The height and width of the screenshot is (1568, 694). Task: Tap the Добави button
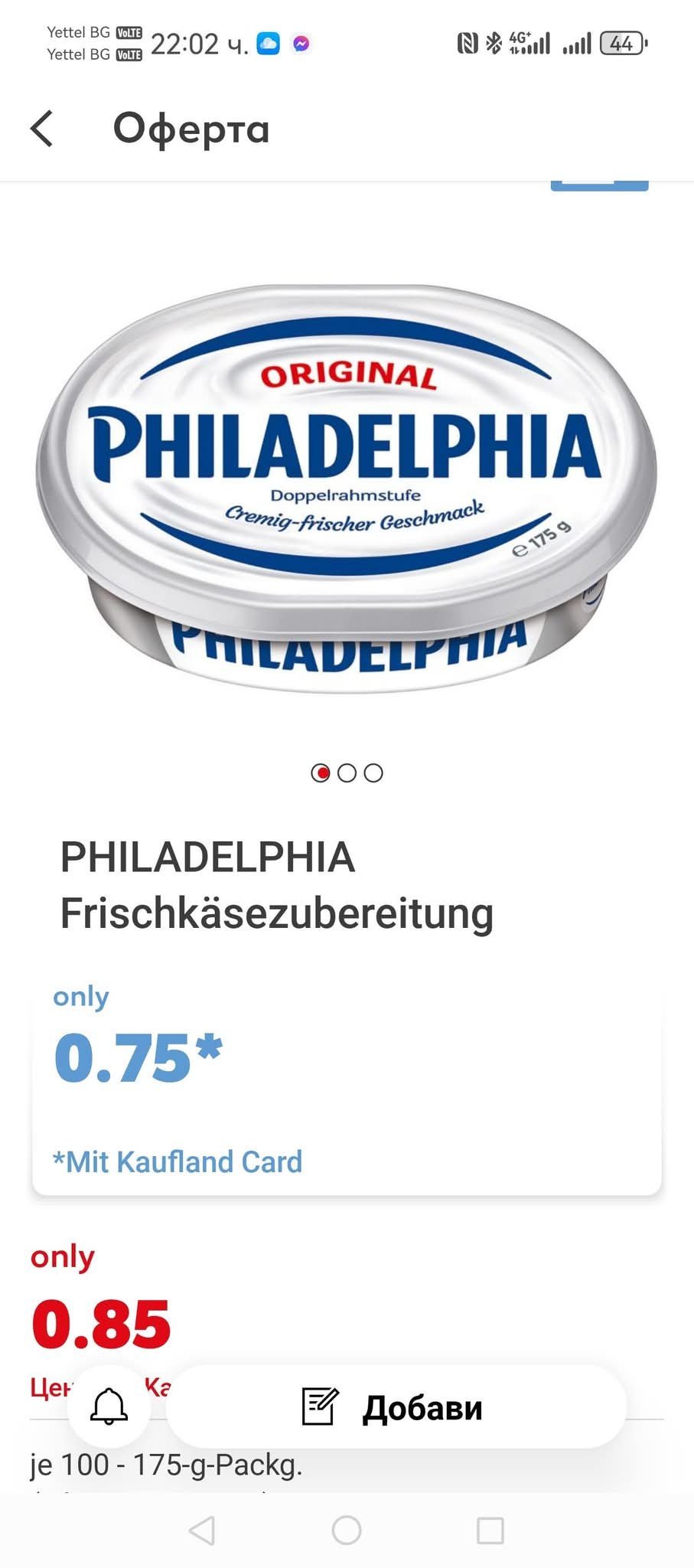coord(396,1407)
